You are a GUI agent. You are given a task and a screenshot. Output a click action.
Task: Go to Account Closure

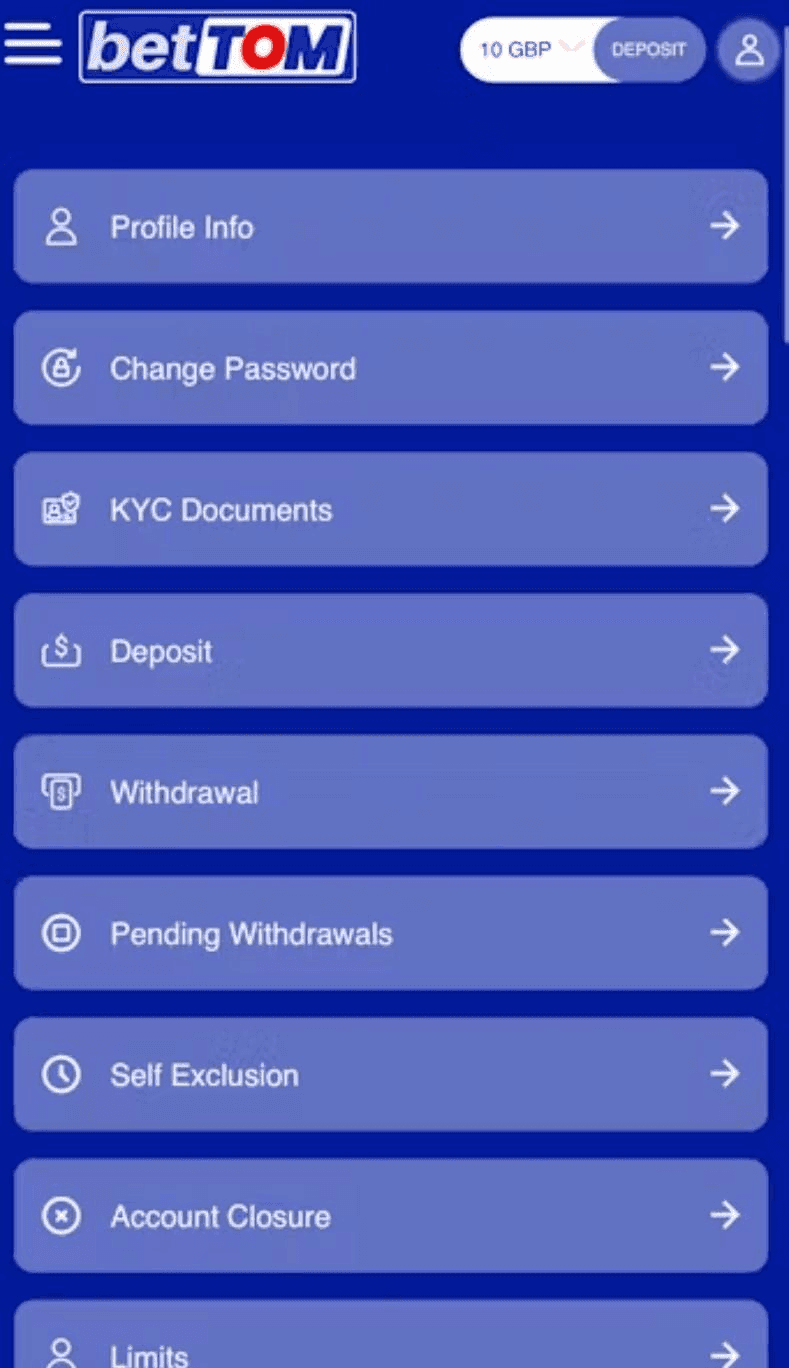pos(390,1216)
